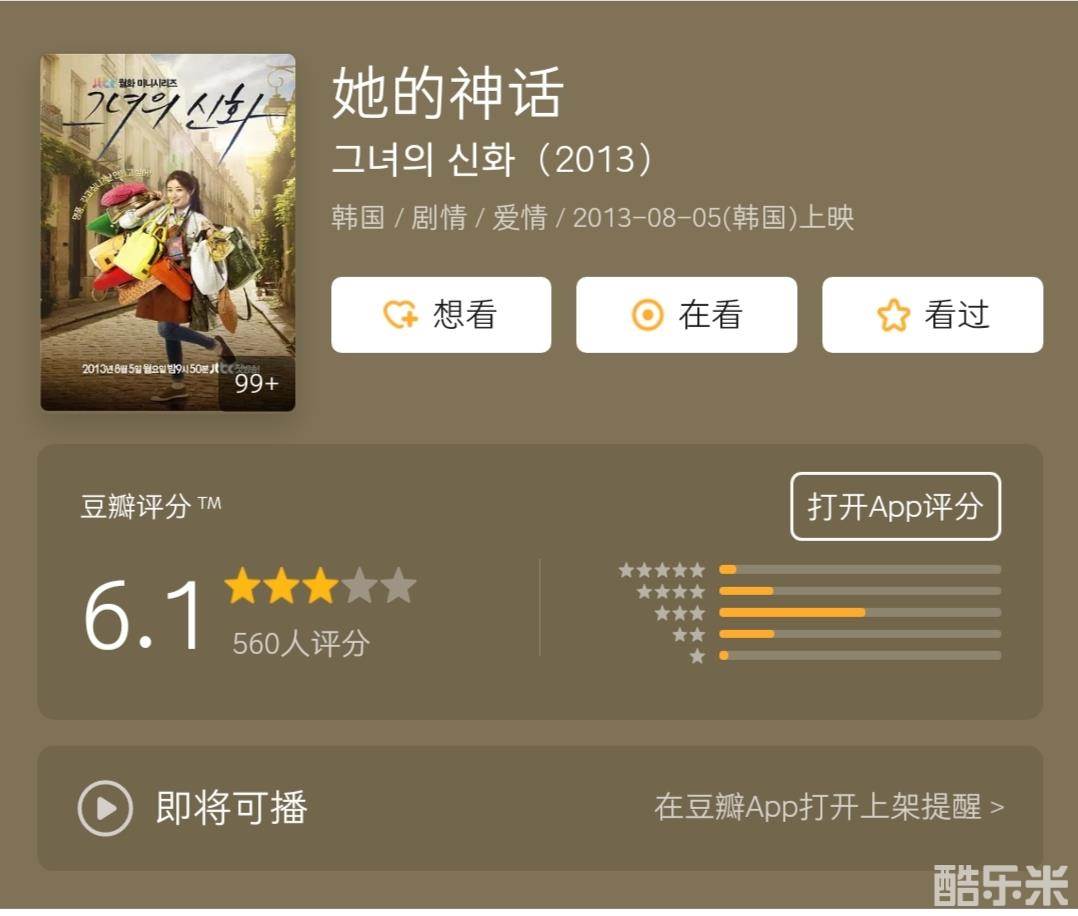
Task: Open 在豆瓣App打开上架提醒 link
Action: point(828,807)
